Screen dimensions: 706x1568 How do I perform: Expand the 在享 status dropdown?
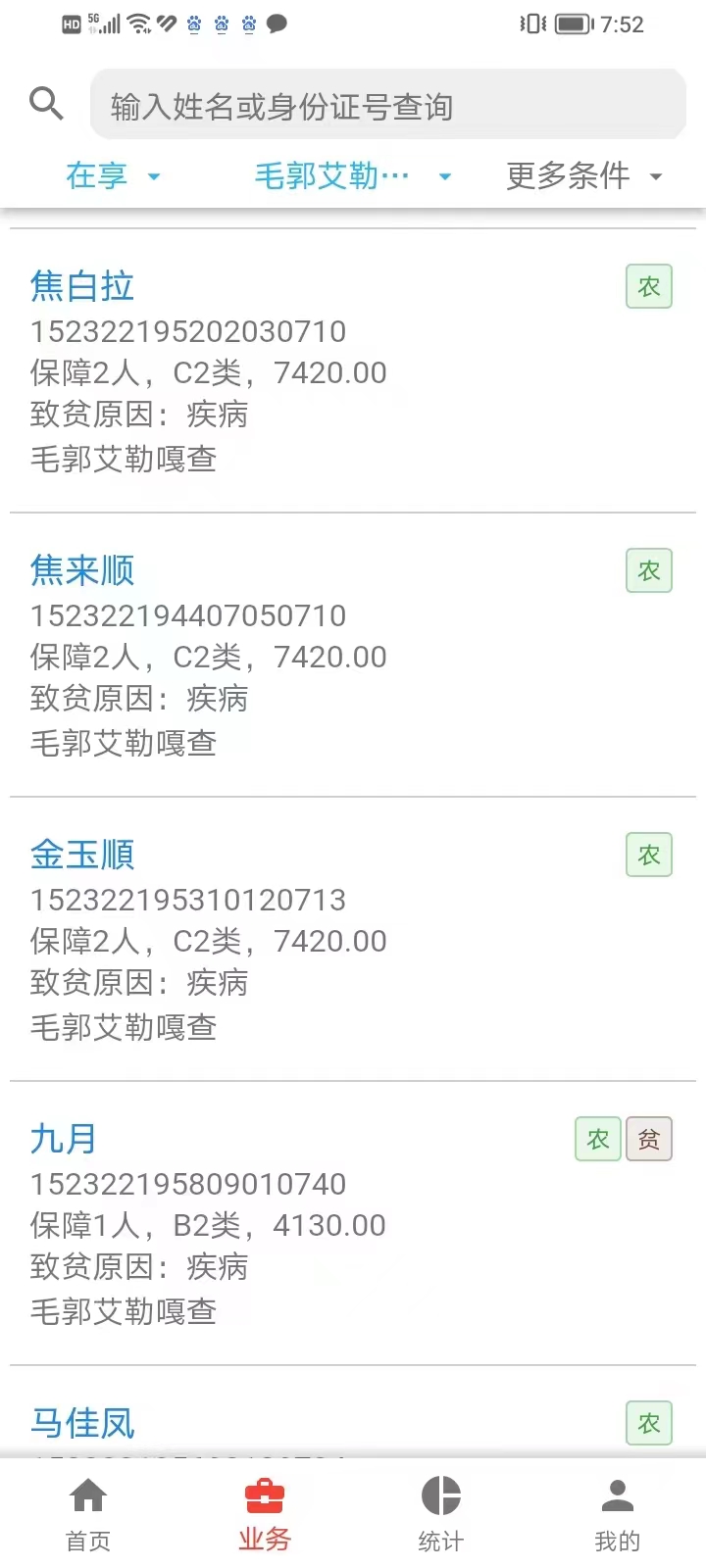click(113, 176)
